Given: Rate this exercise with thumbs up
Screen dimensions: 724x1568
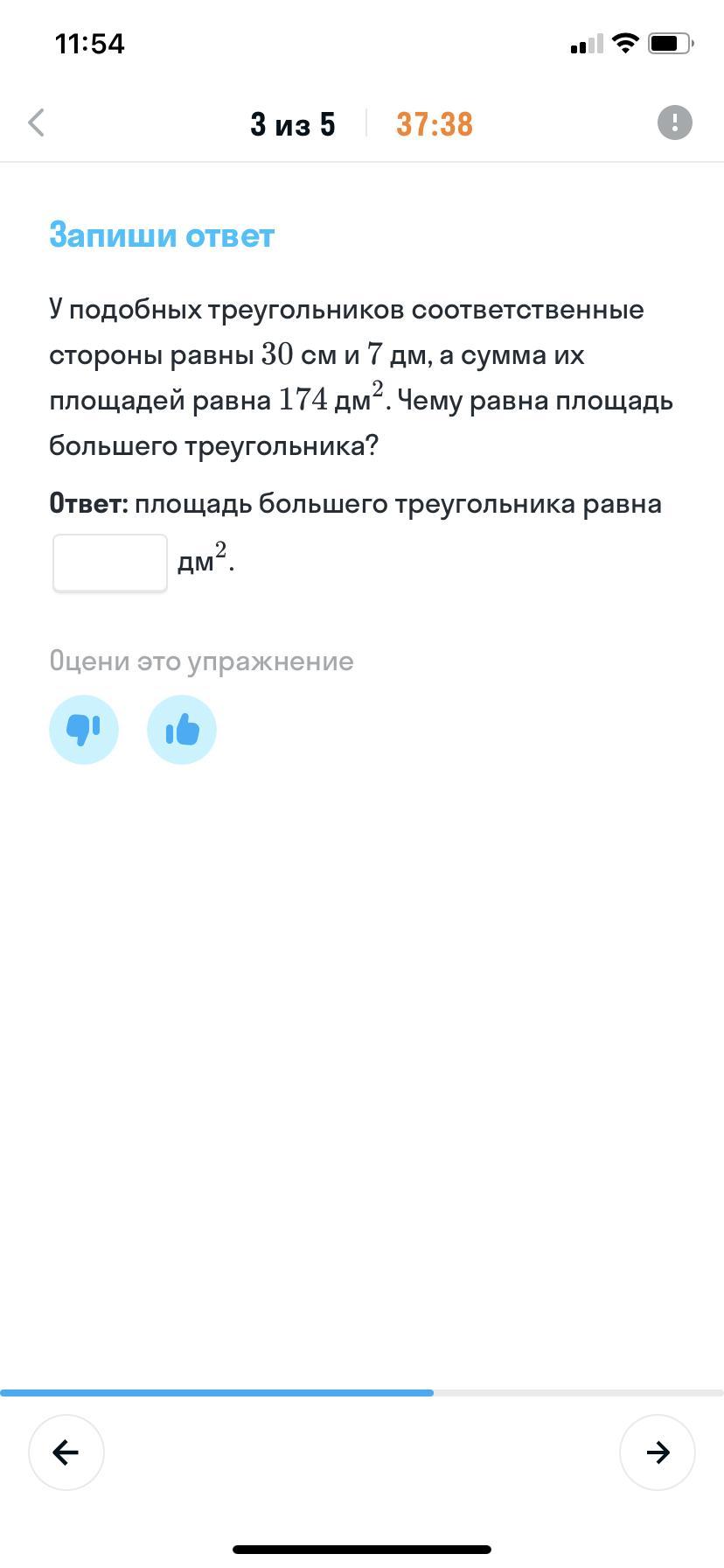Looking at the screenshot, I should click(x=182, y=730).
